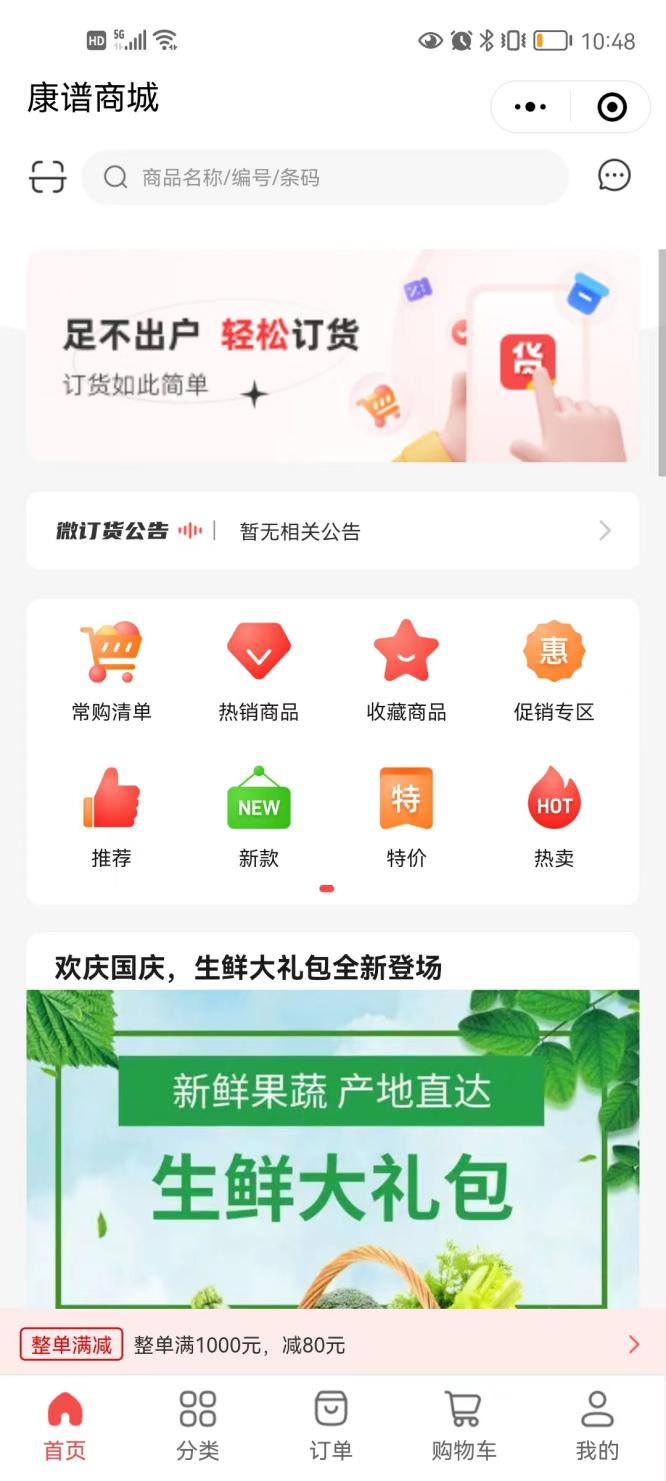The width and height of the screenshot is (666, 1481).
Task: Switch to the 购物车 cart tab
Action: coord(464,1425)
